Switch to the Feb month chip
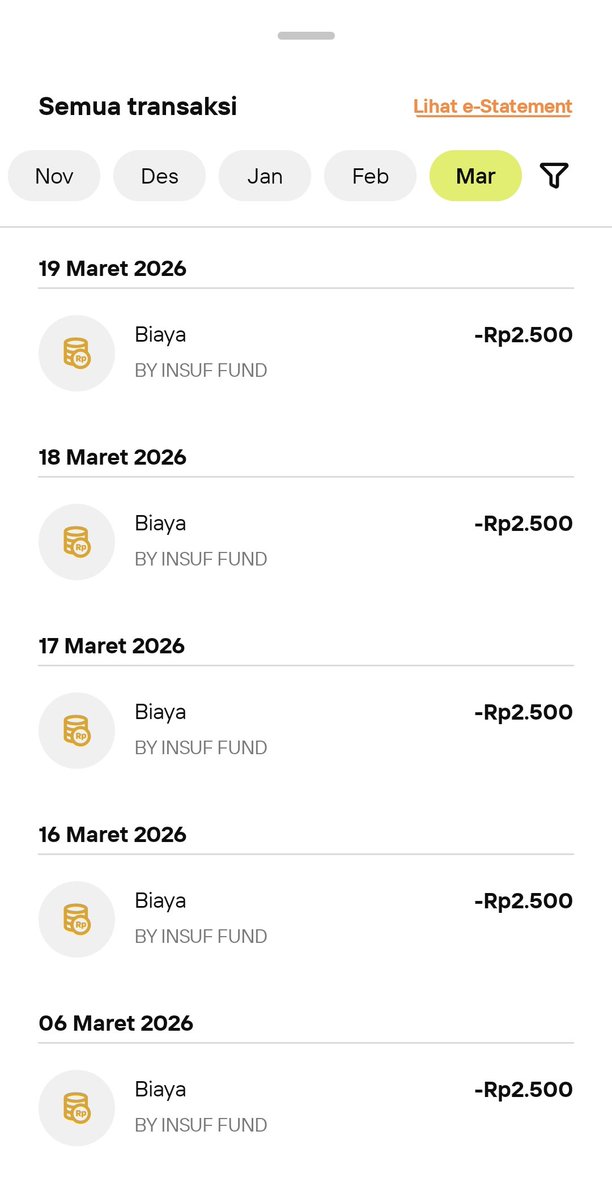 370,176
